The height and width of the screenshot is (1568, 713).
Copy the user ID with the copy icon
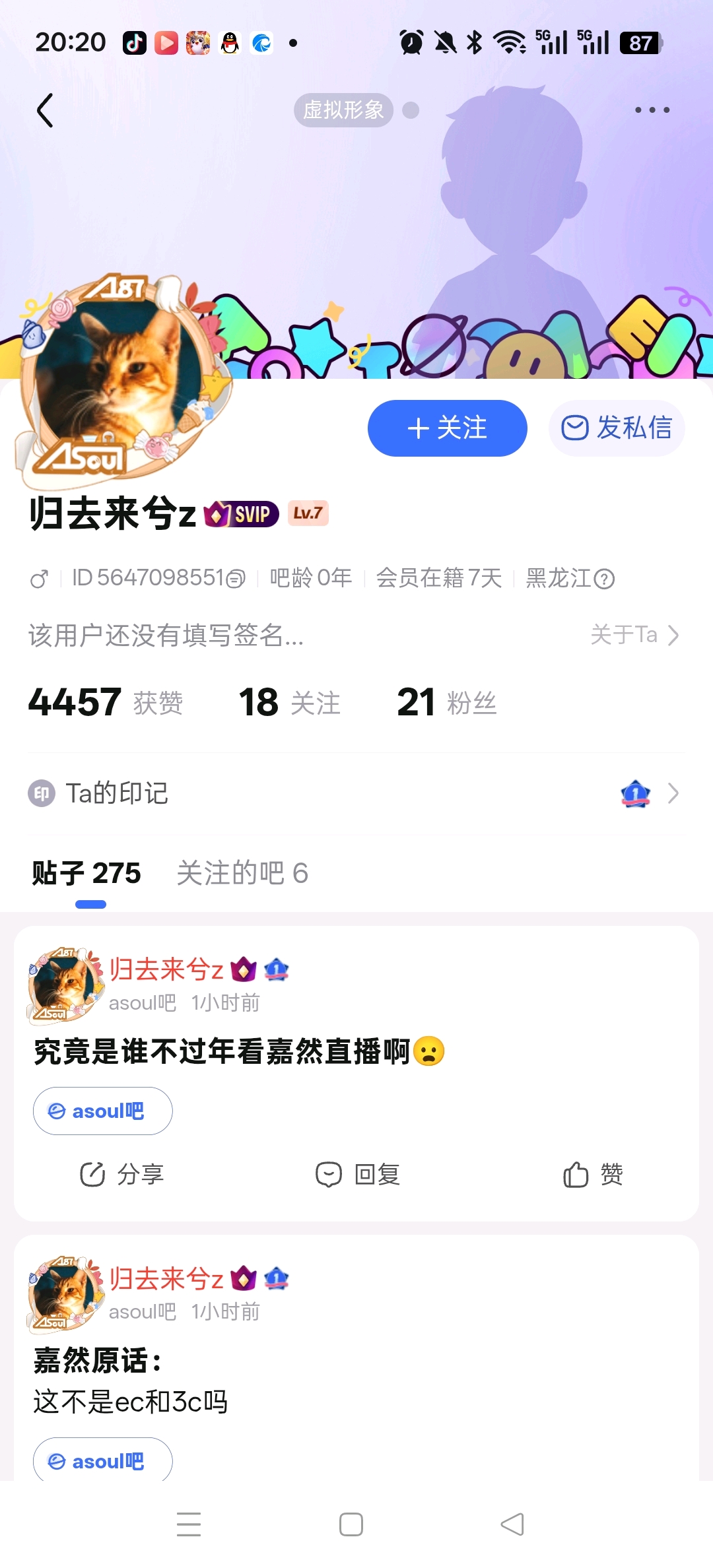coord(236,579)
